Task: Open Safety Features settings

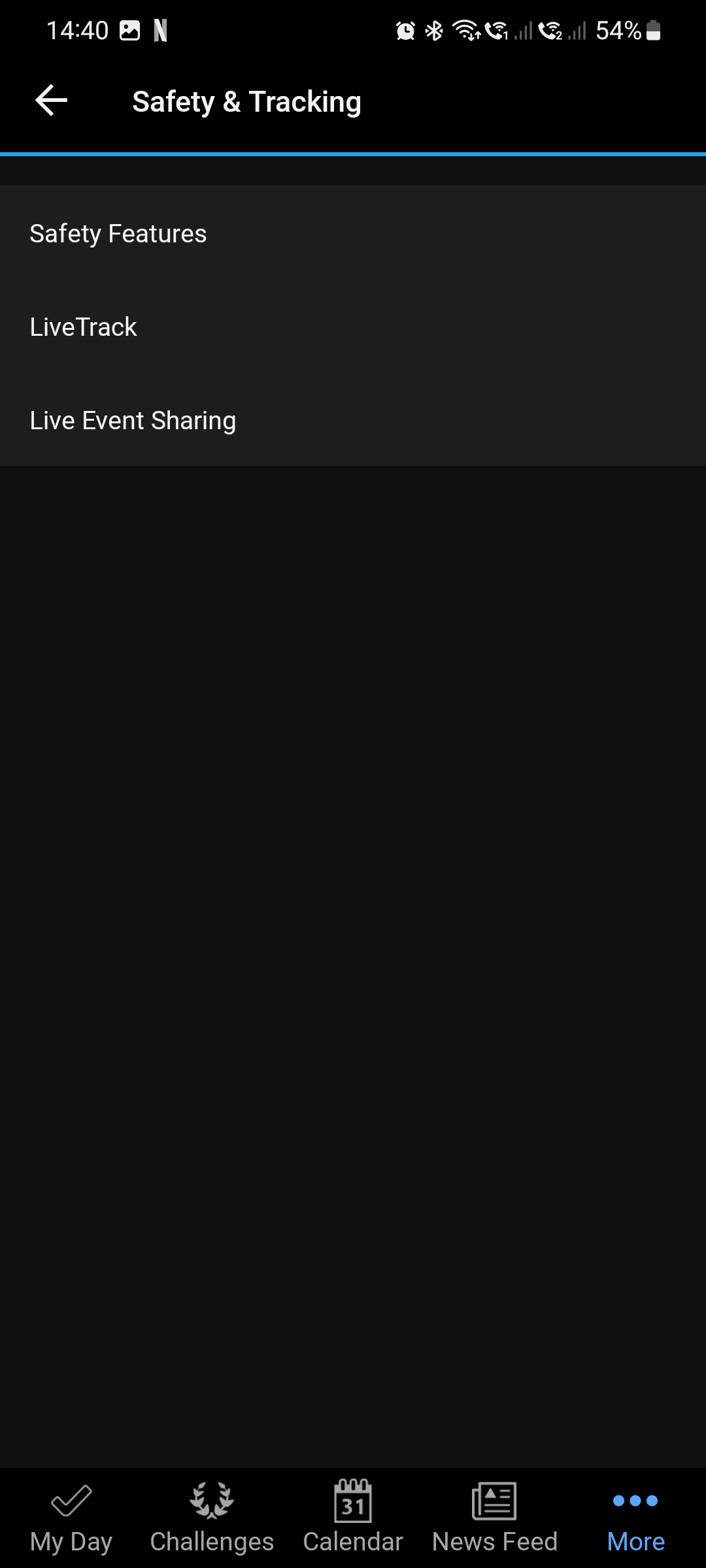Action: (x=353, y=233)
